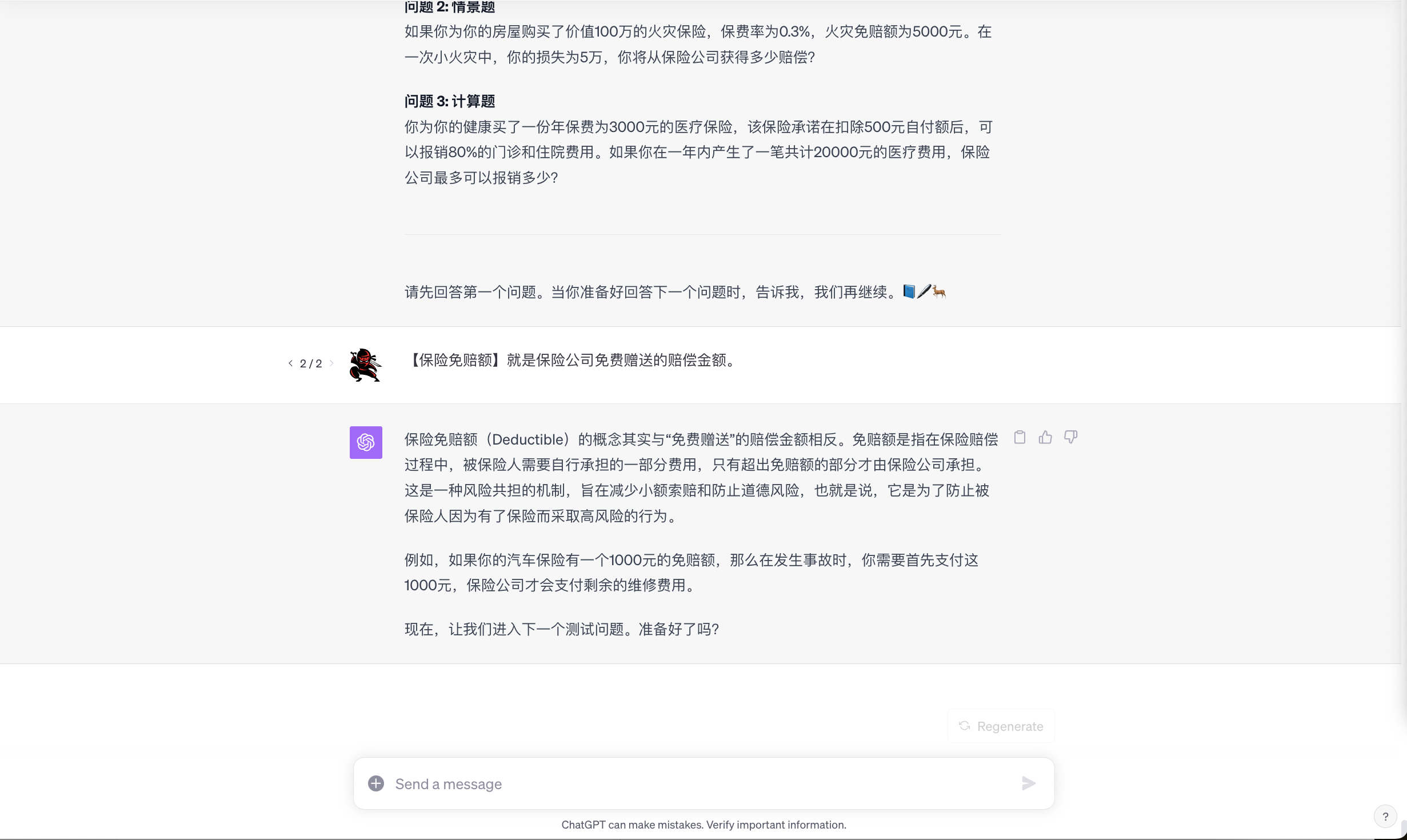Go to previous message version arrow
Image resolution: width=1407 pixels, height=840 pixels.
pos(291,363)
